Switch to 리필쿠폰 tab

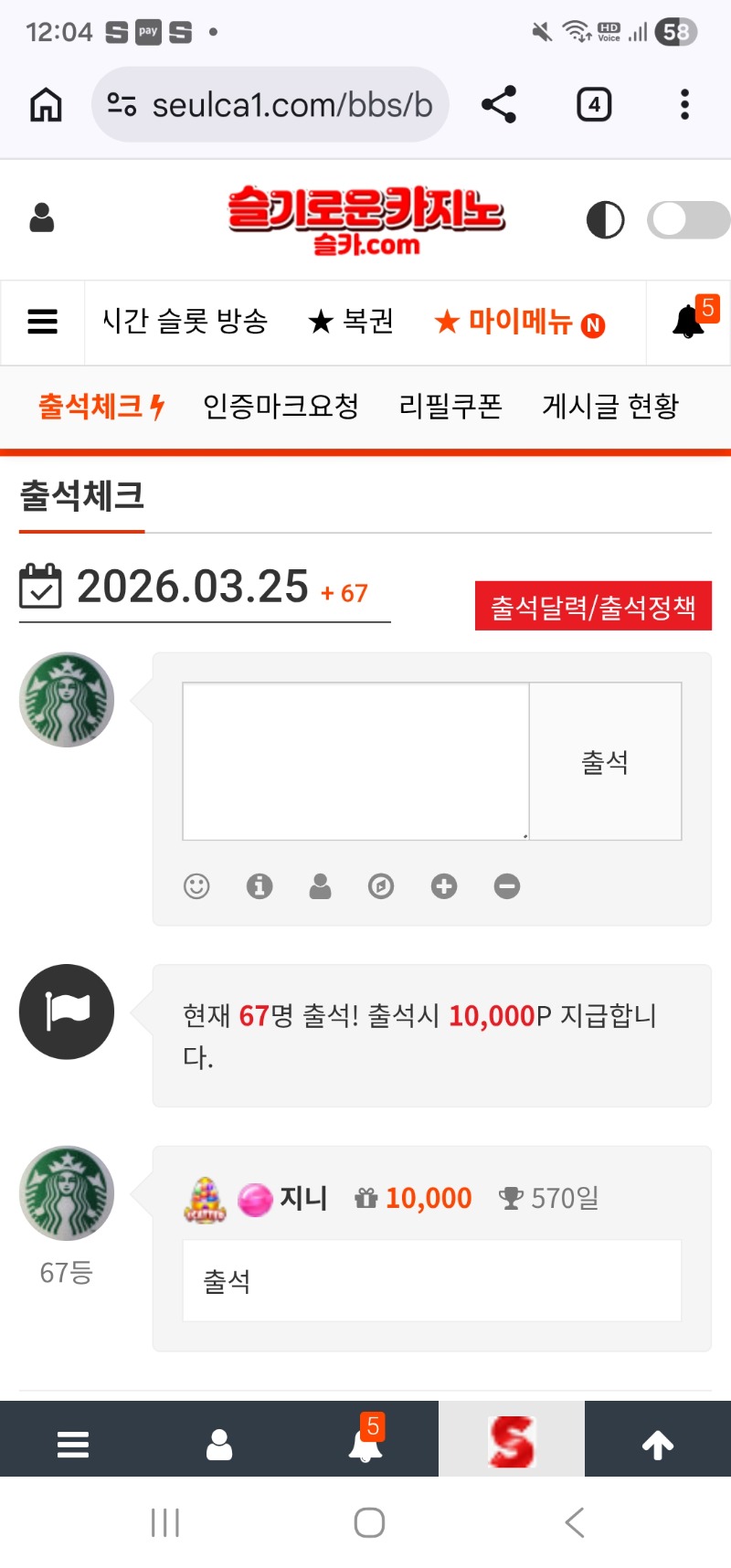450,406
